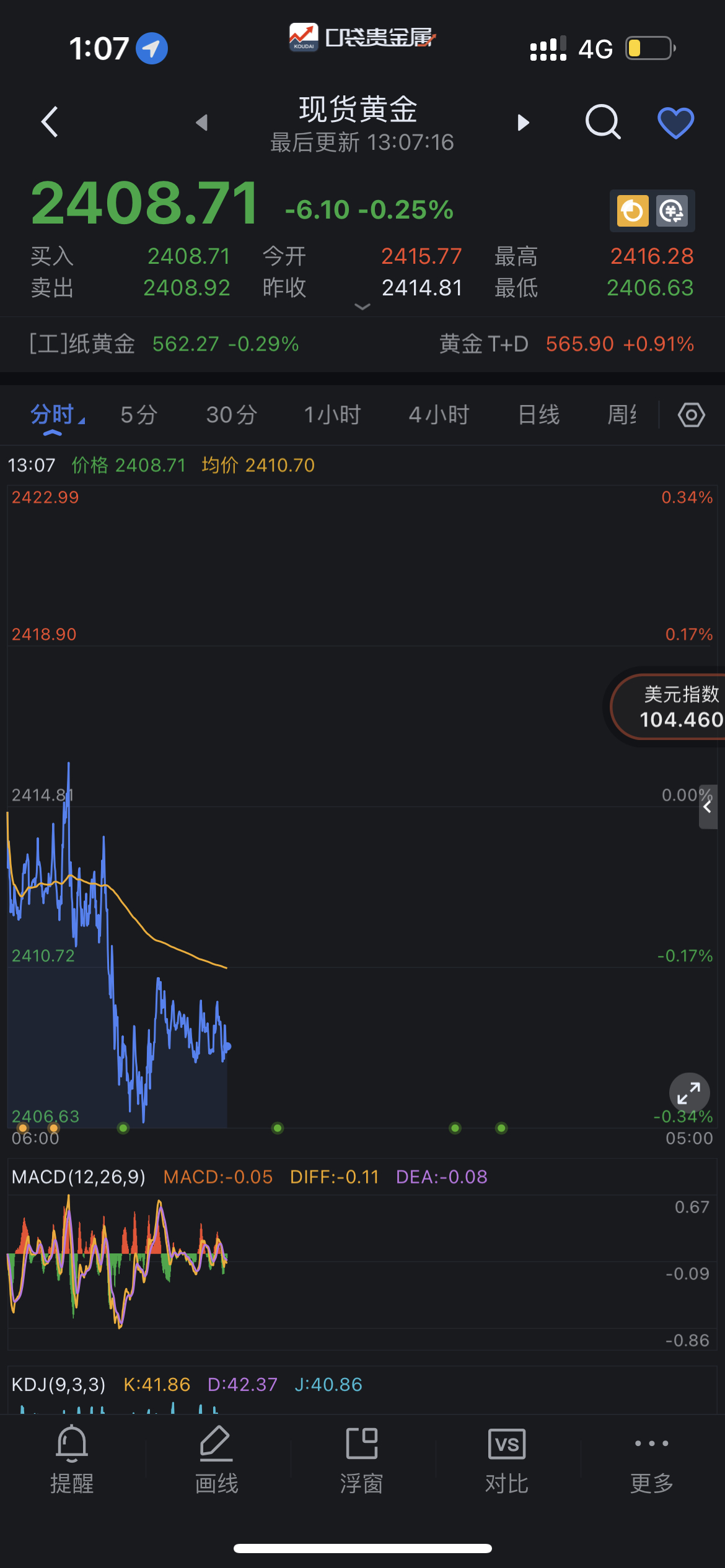Toggle the favorite heart icon
725x1568 pixels.
pyautogui.click(x=675, y=123)
